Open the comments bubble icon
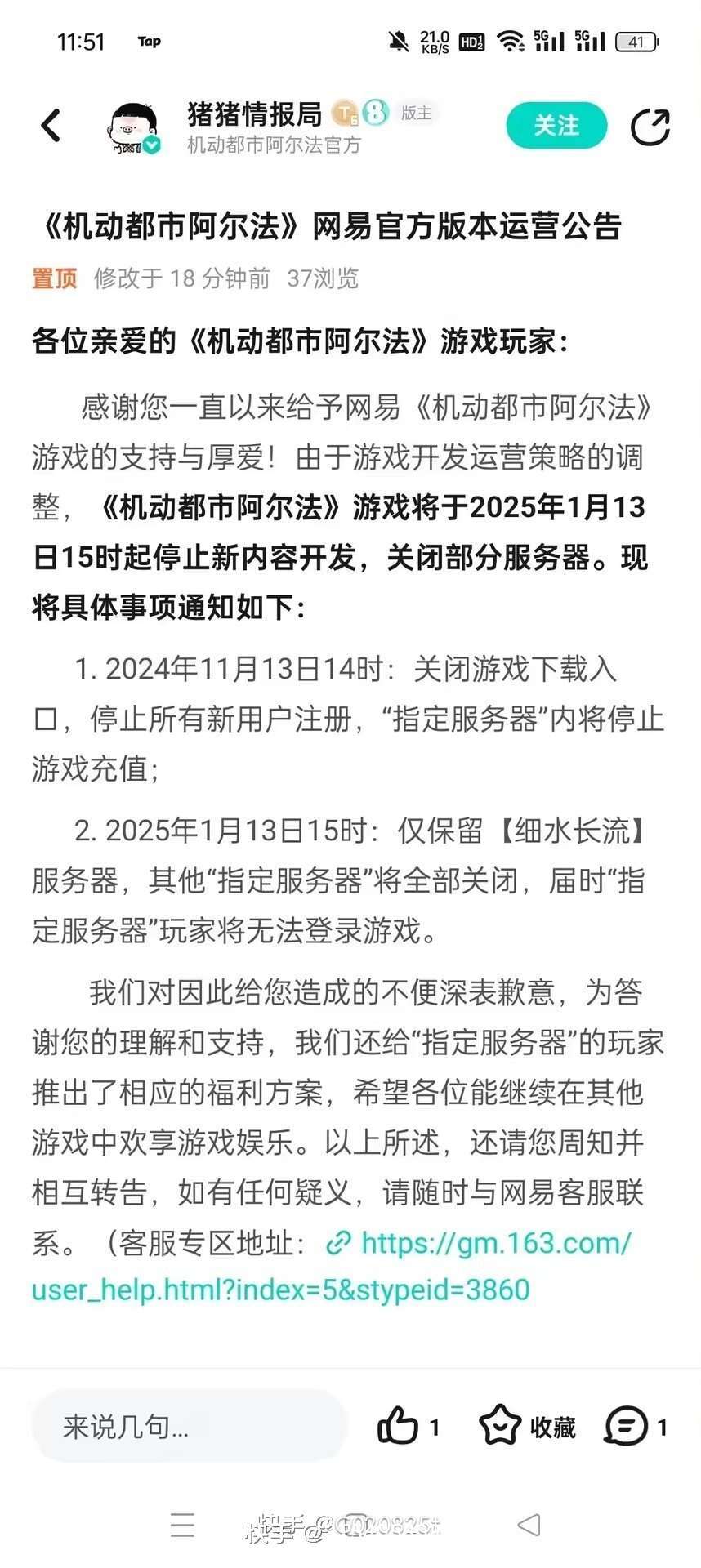The height and width of the screenshot is (1568, 701). coord(626,1427)
